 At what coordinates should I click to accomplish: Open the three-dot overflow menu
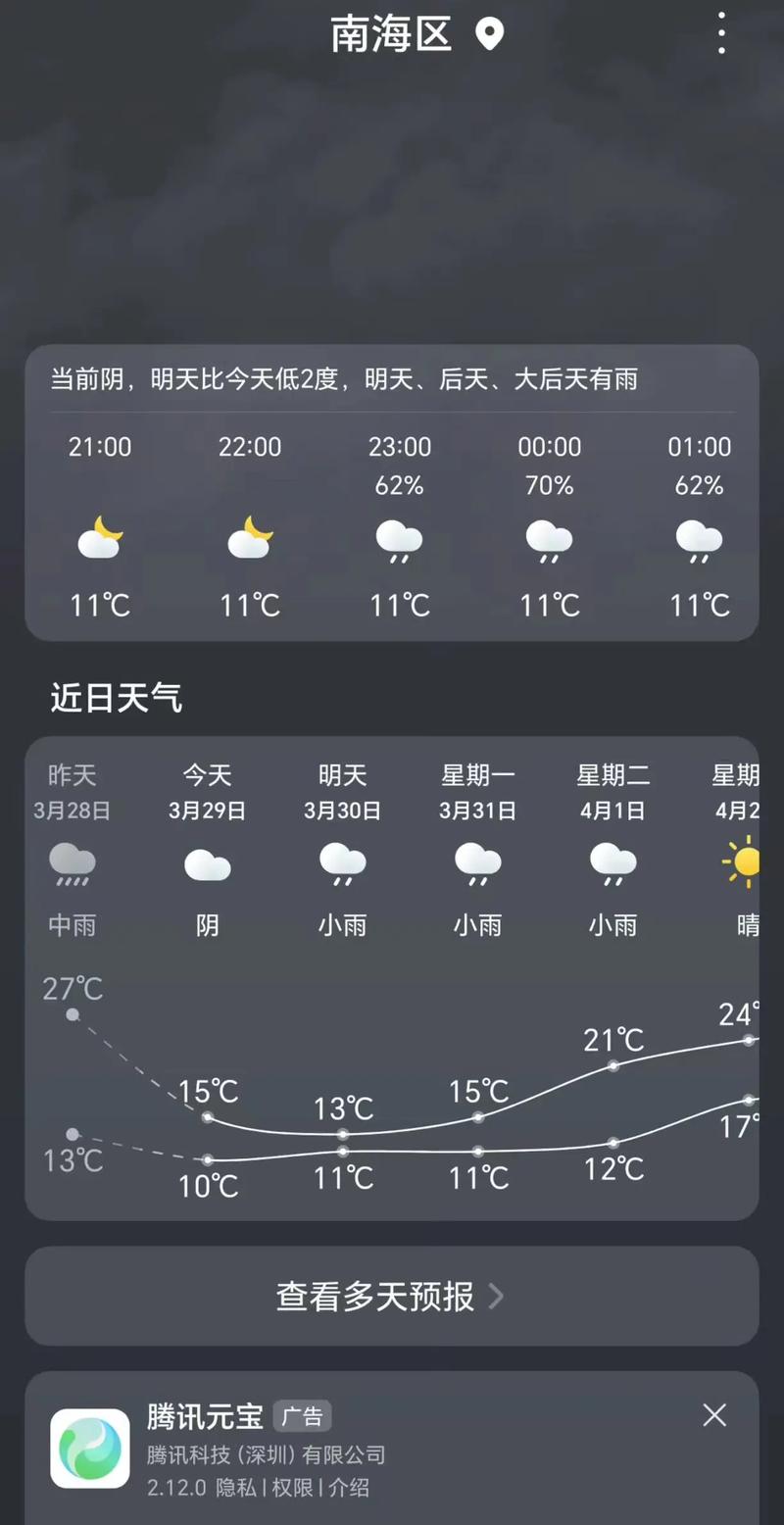(x=721, y=34)
